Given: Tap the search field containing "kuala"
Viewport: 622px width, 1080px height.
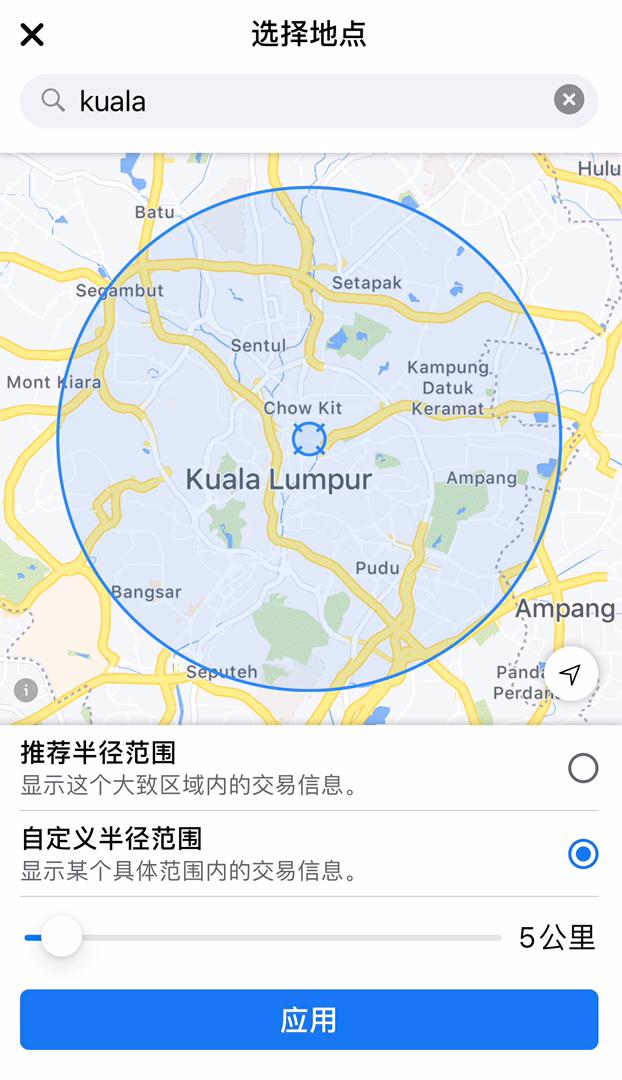Looking at the screenshot, I should 300,101.
